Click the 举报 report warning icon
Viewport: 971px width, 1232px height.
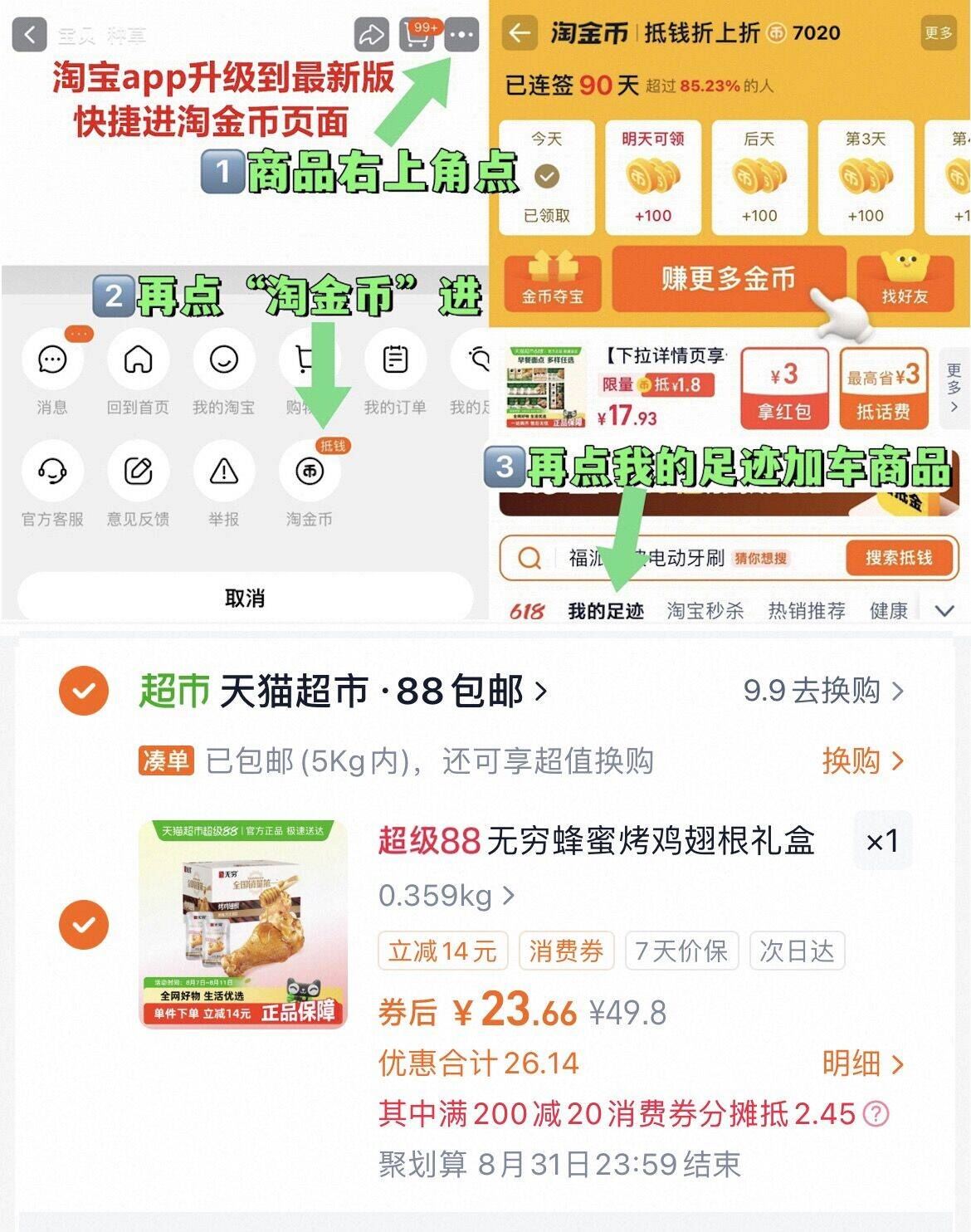pos(223,473)
